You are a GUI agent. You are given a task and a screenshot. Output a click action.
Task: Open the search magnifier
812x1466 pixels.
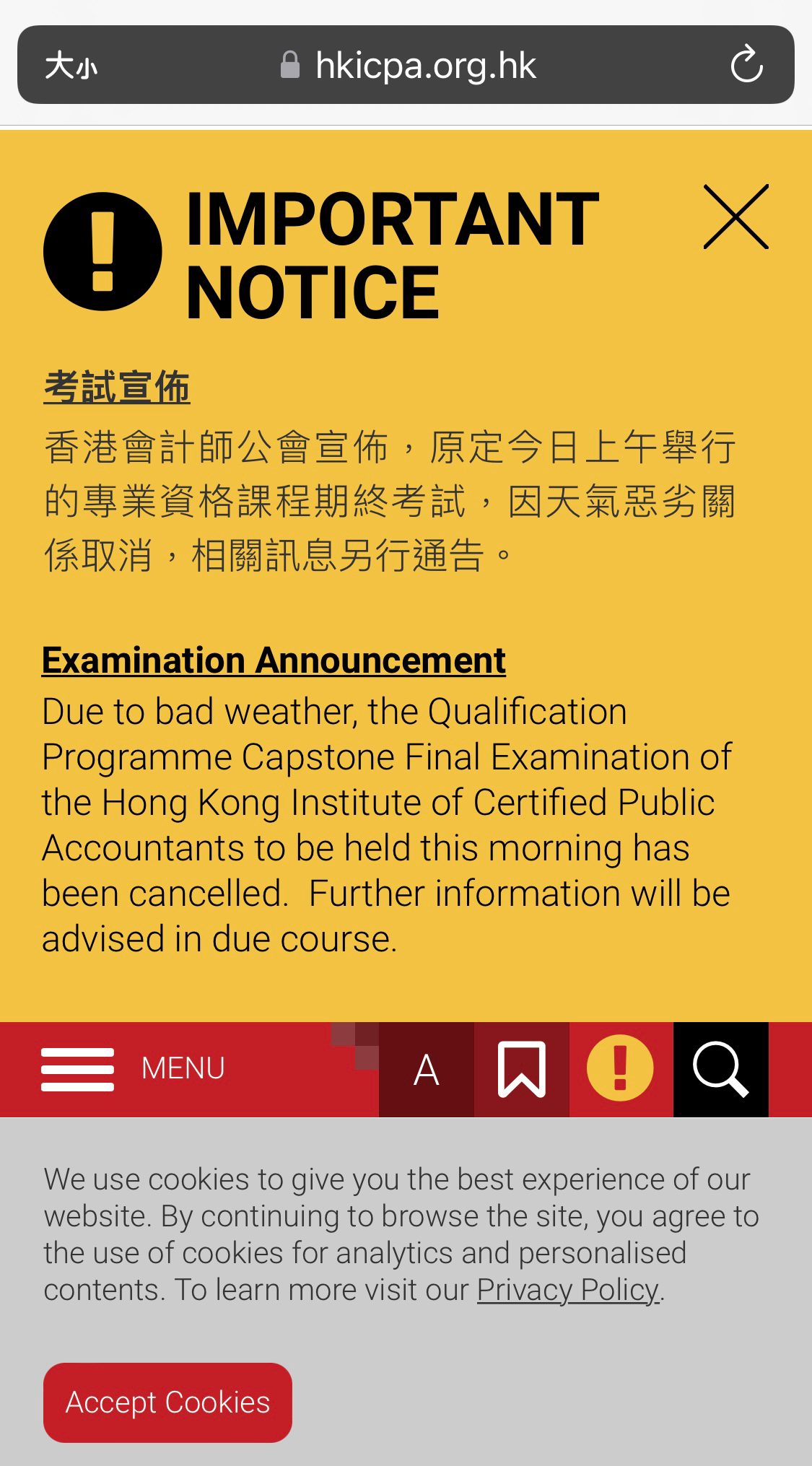pyautogui.click(x=720, y=1070)
